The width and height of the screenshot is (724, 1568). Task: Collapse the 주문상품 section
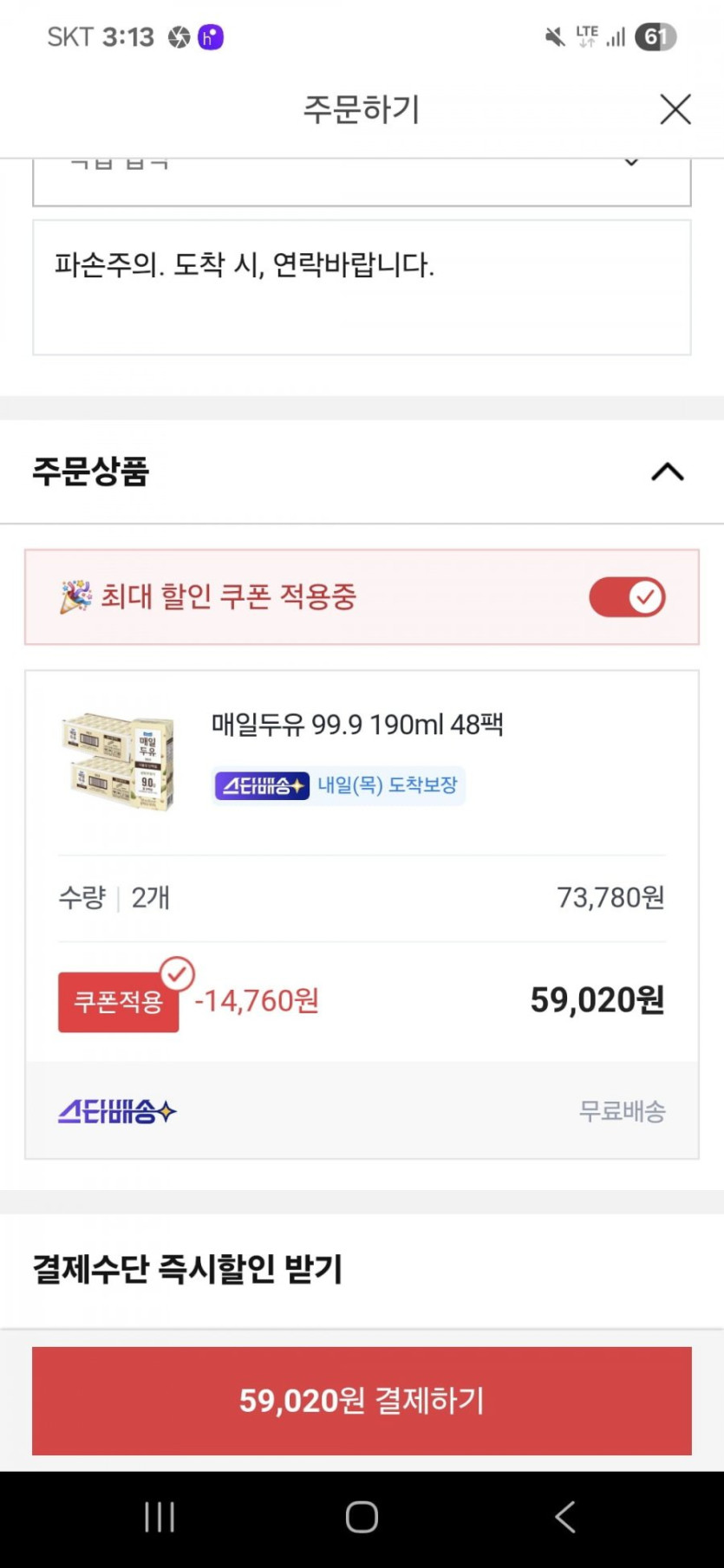pyautogui.click(x=667, y=472)
